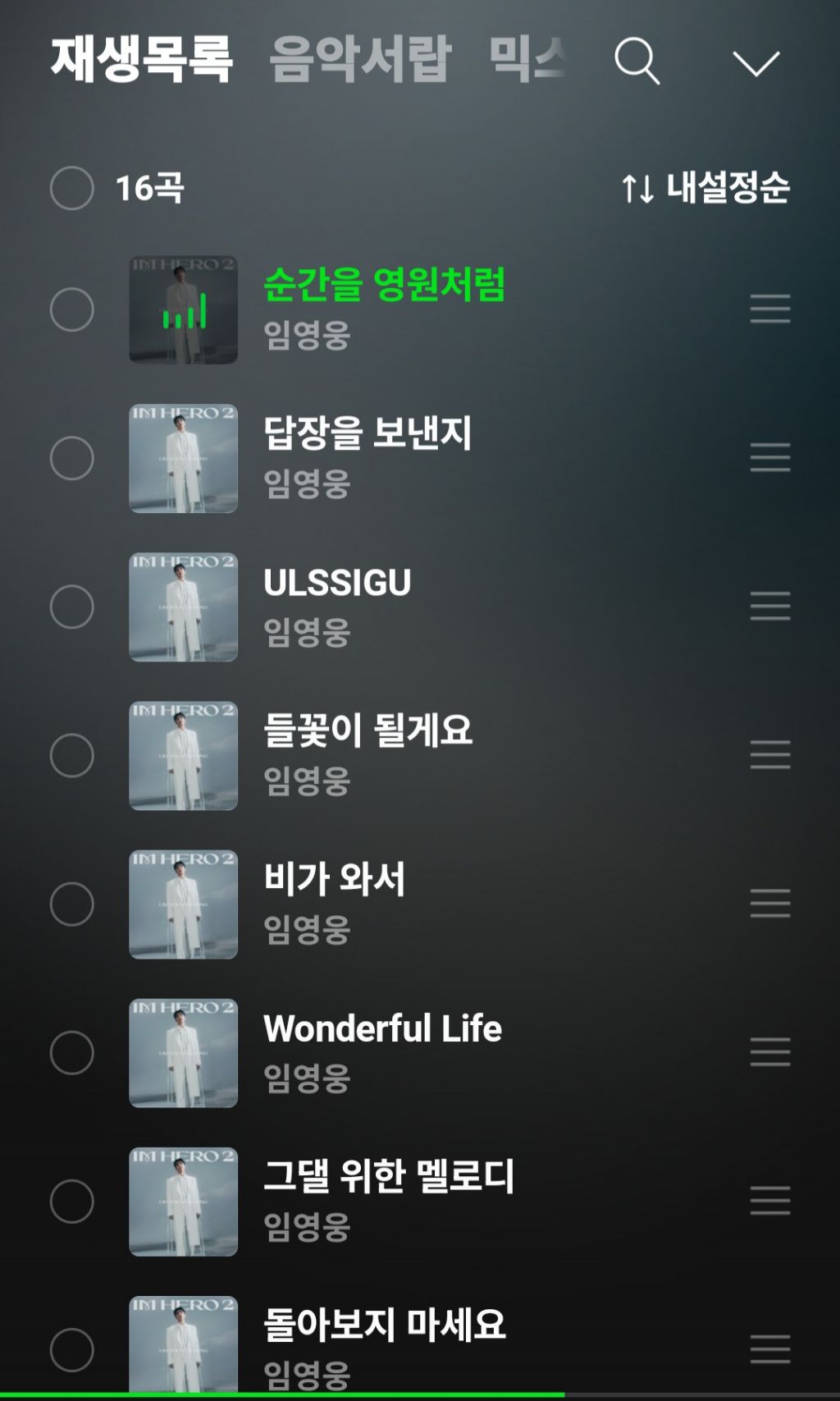Play 그댈 위한 멜로디

pyautogui.click(x=388, y=1177)
